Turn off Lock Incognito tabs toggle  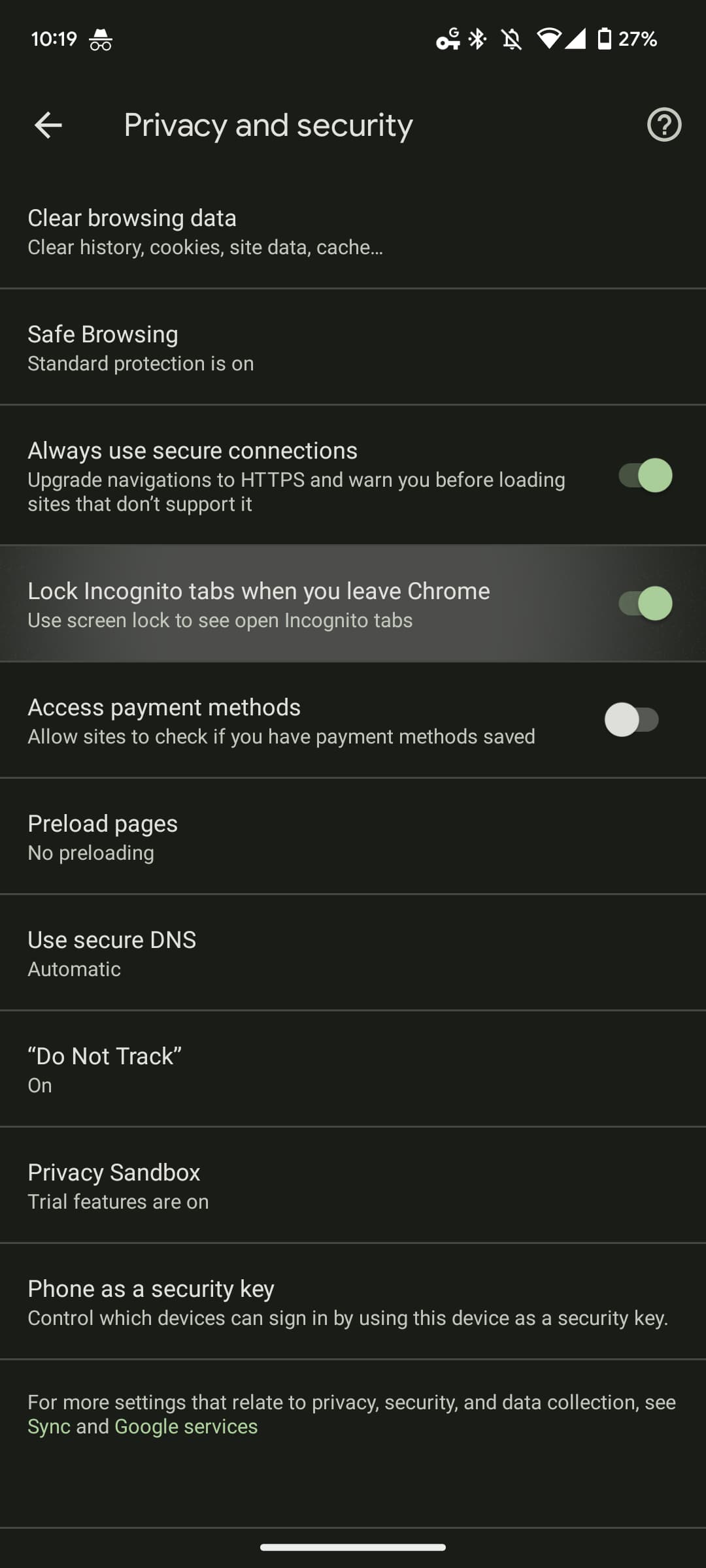(645, 604)
